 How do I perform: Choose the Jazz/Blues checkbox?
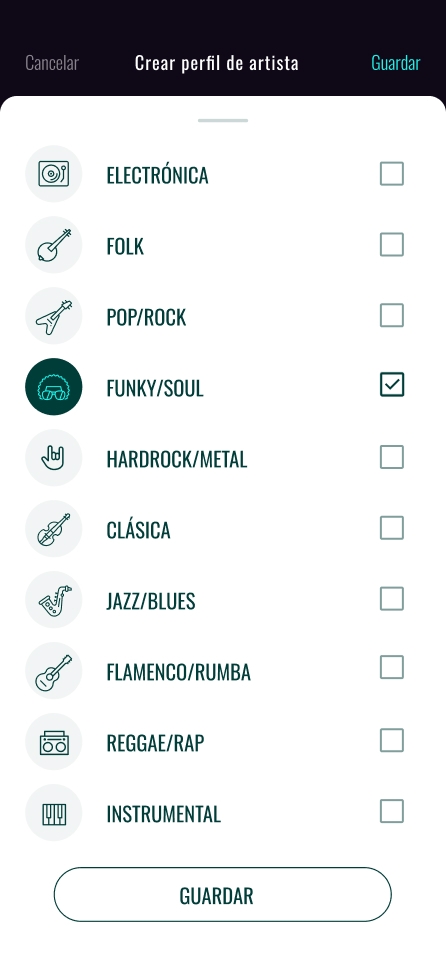[392, 599]
